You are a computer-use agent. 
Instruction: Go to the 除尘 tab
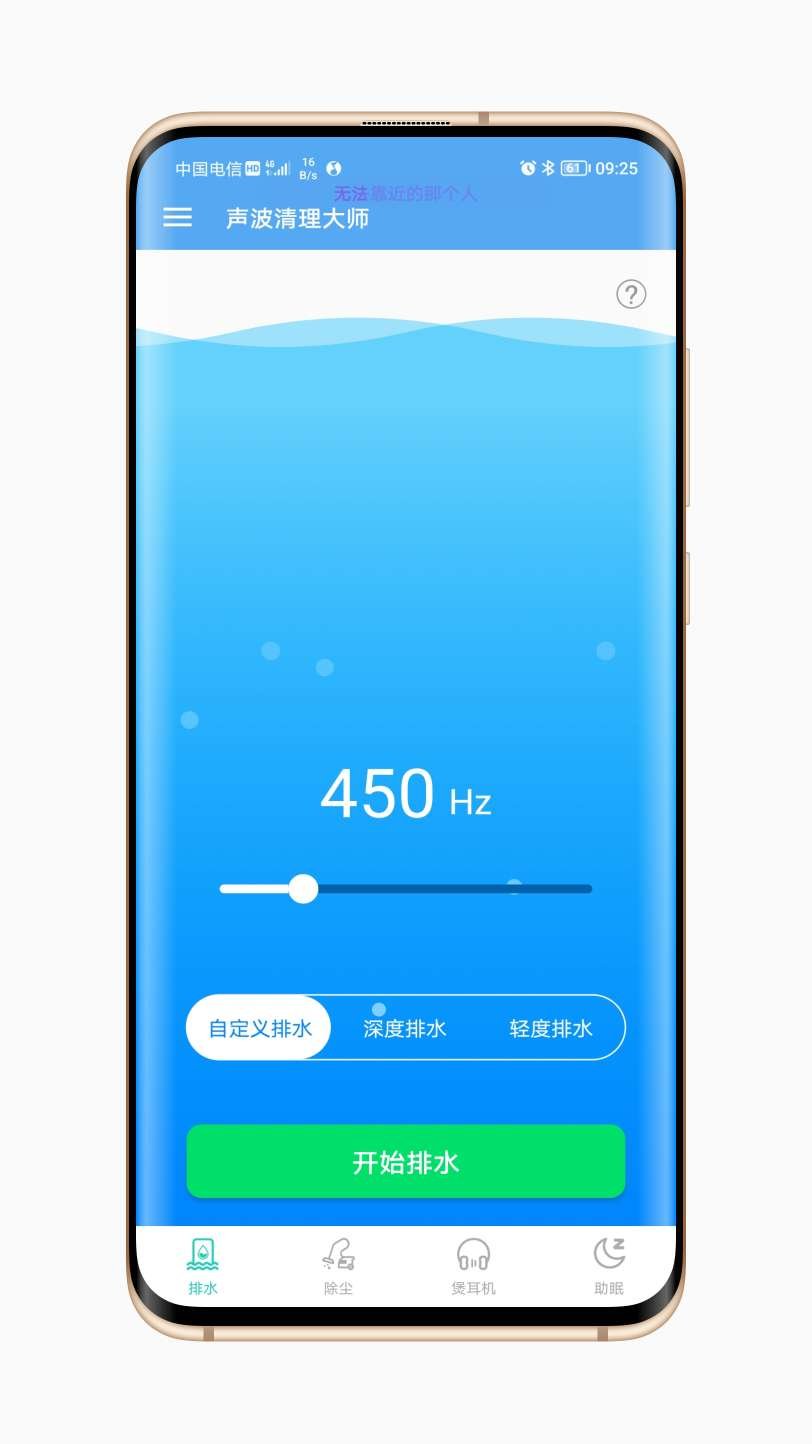339,1265
